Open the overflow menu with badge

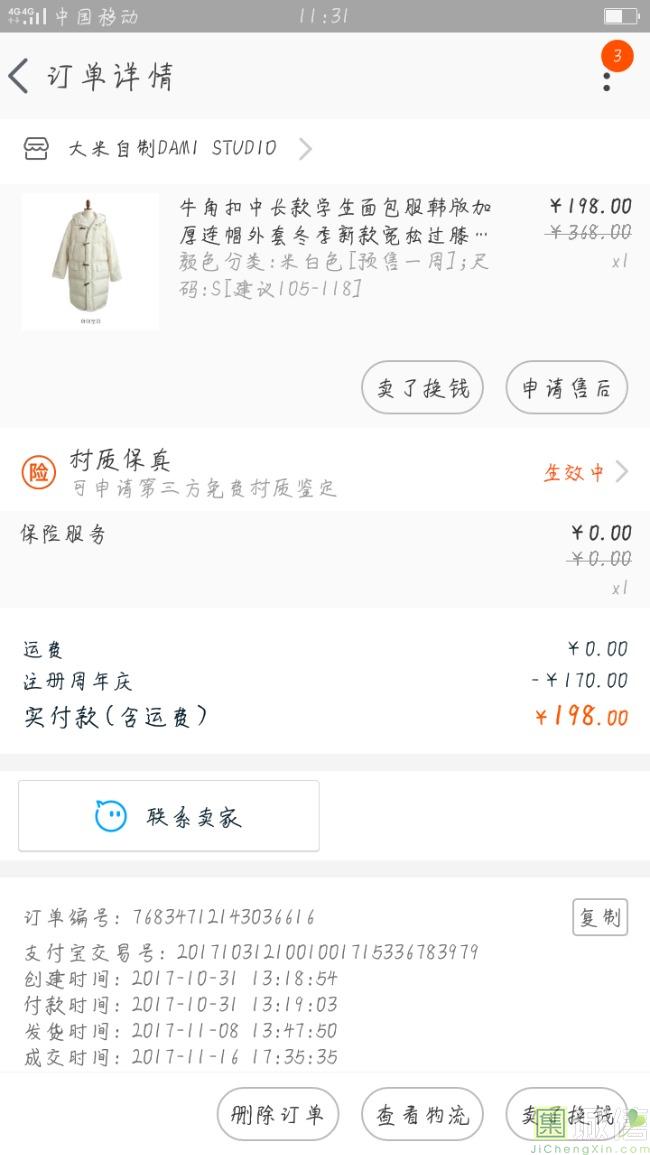(608, 74)
